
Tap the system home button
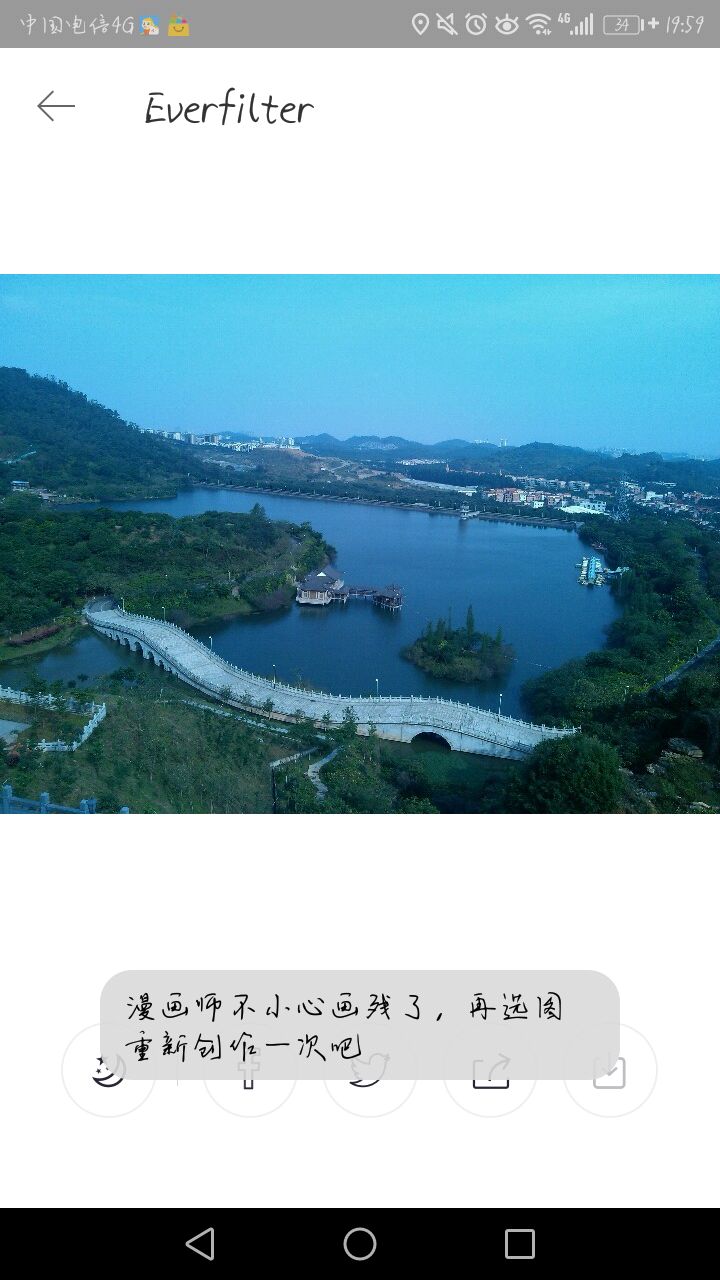point(360,1244)
